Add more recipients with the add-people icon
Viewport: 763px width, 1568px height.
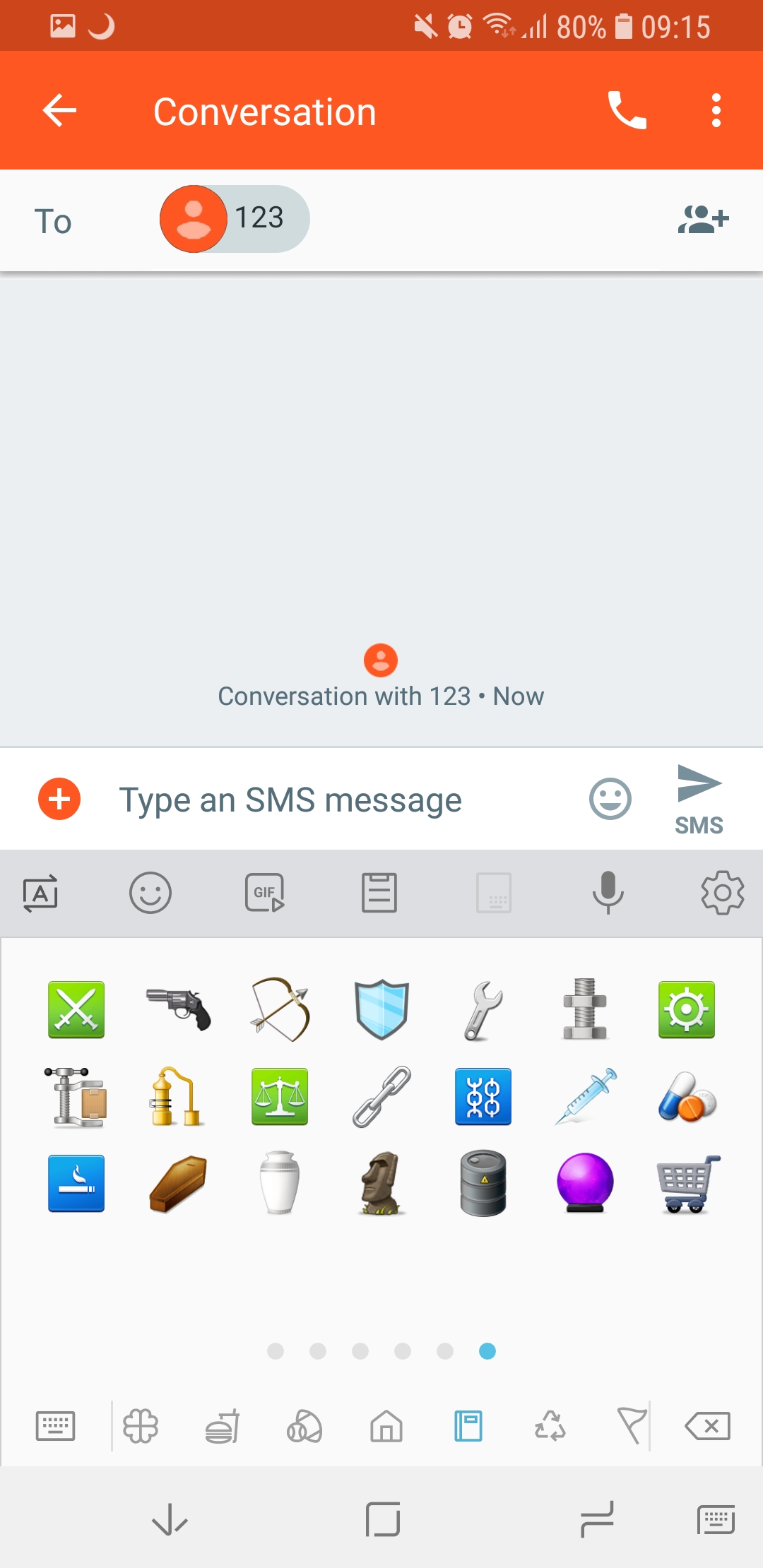click(703, 219)
